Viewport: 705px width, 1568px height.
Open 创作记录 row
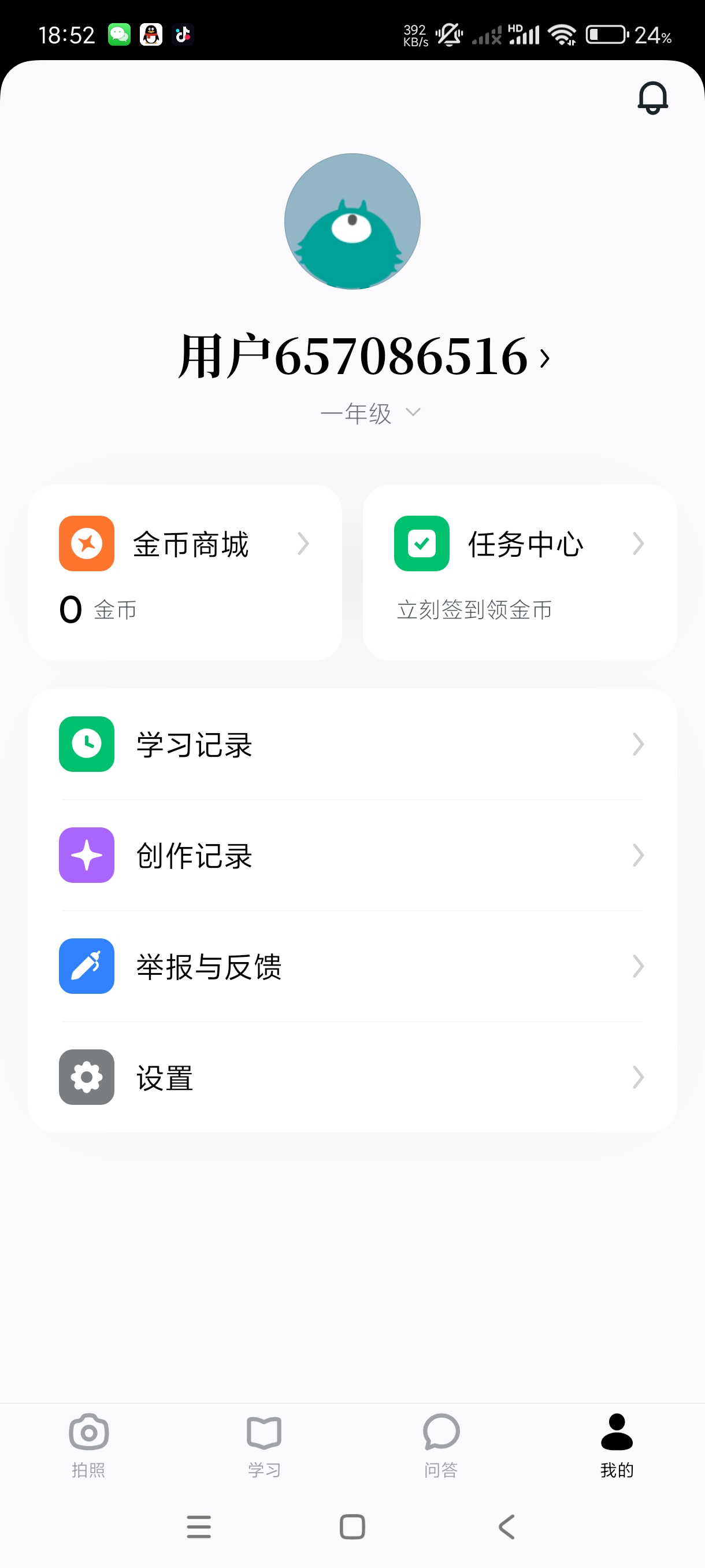click(x=352, y=855)
